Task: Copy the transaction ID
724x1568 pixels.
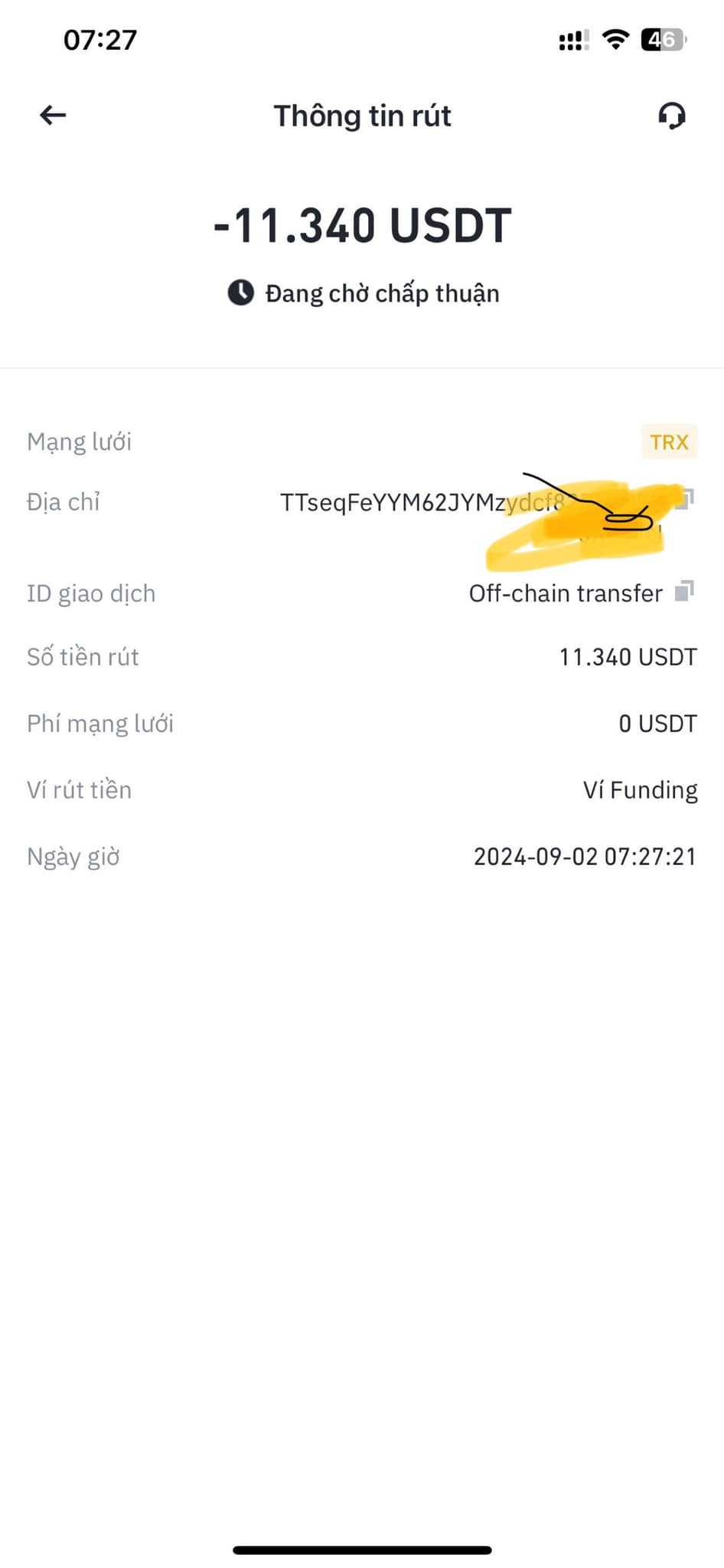Action: coord(684,591)
